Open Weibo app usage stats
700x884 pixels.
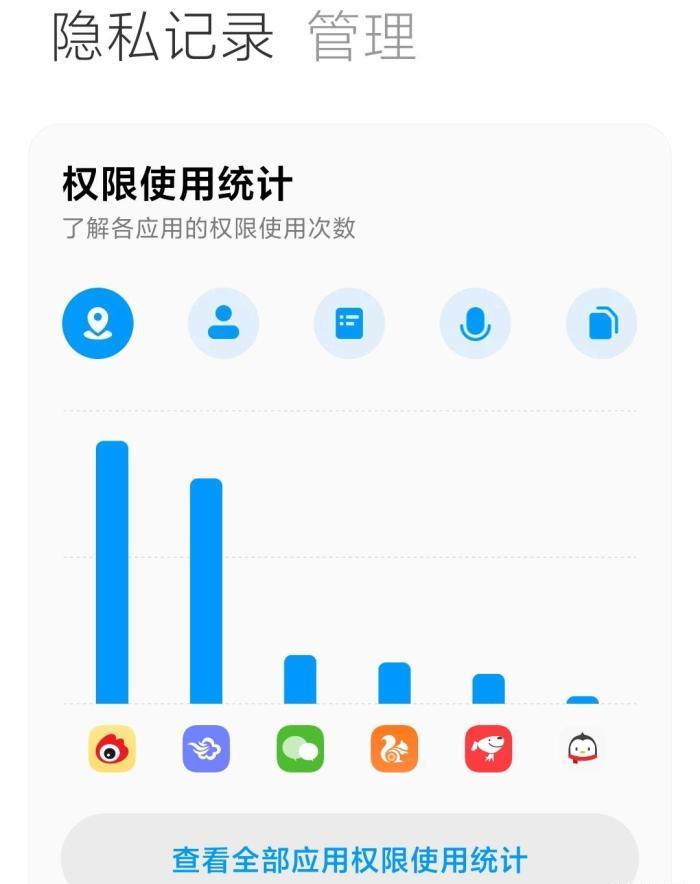pos(112,749)
